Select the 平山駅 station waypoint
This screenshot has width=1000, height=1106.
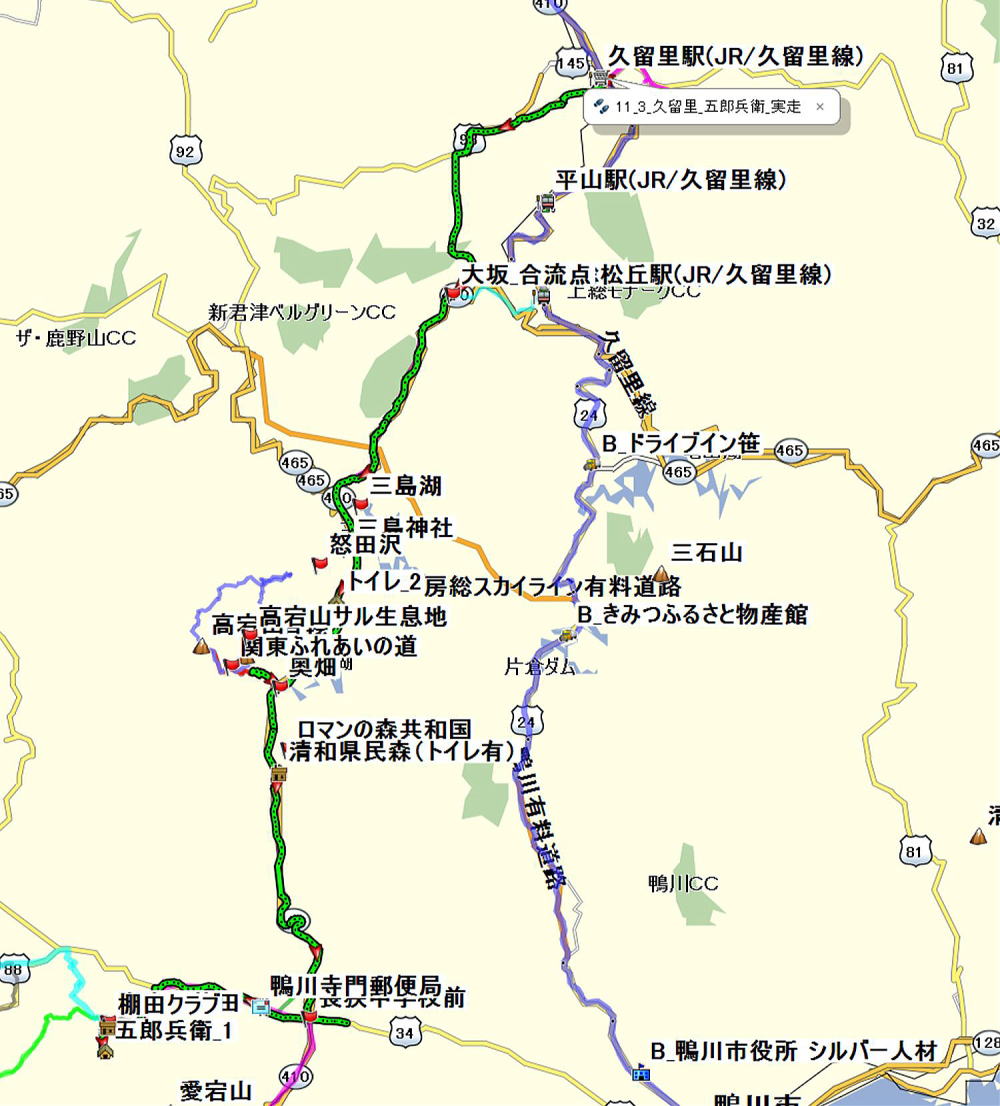547,202
